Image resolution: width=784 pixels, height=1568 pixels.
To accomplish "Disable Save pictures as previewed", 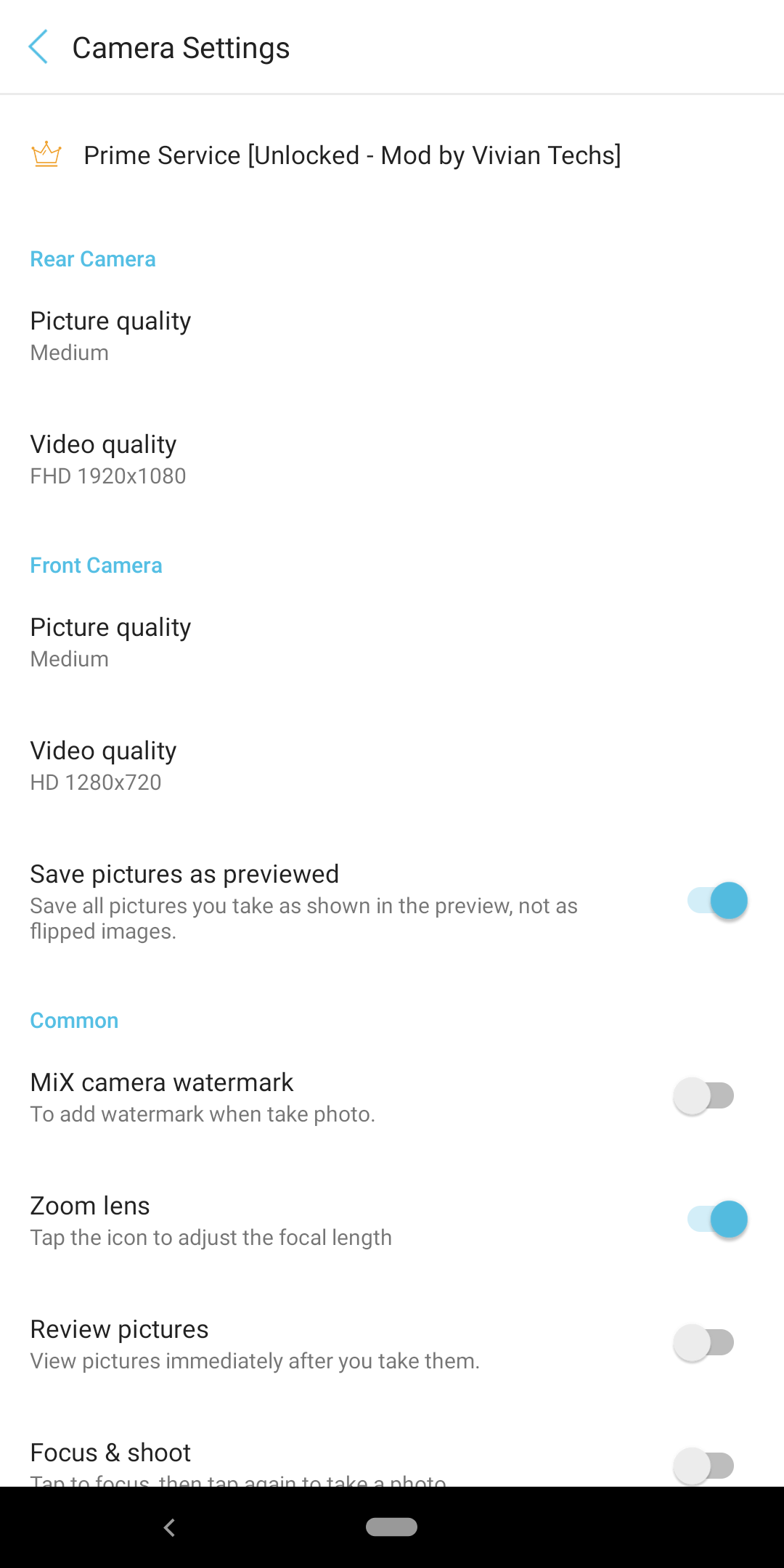I will 717,901.
